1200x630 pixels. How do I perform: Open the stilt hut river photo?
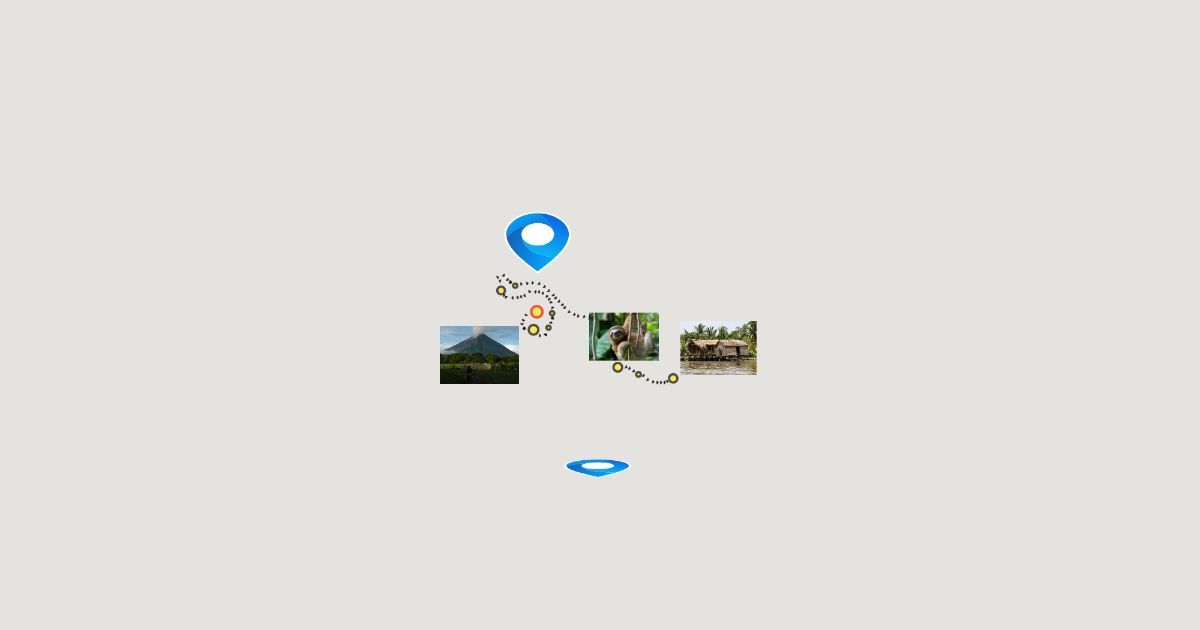pyautogui.click(x=718, y=348)
